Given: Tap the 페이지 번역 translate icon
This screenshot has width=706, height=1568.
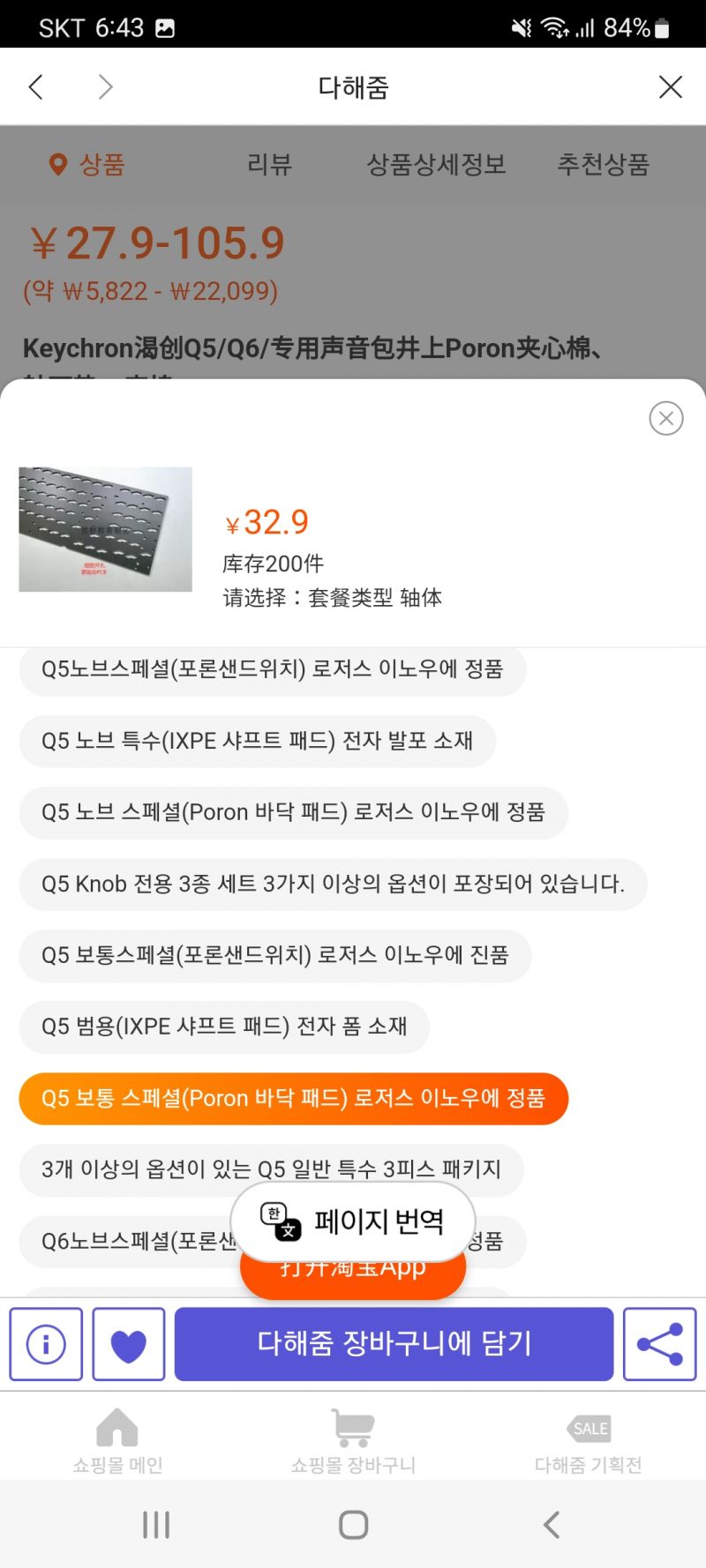Looking at the screenshot, I should [278, 1221].
